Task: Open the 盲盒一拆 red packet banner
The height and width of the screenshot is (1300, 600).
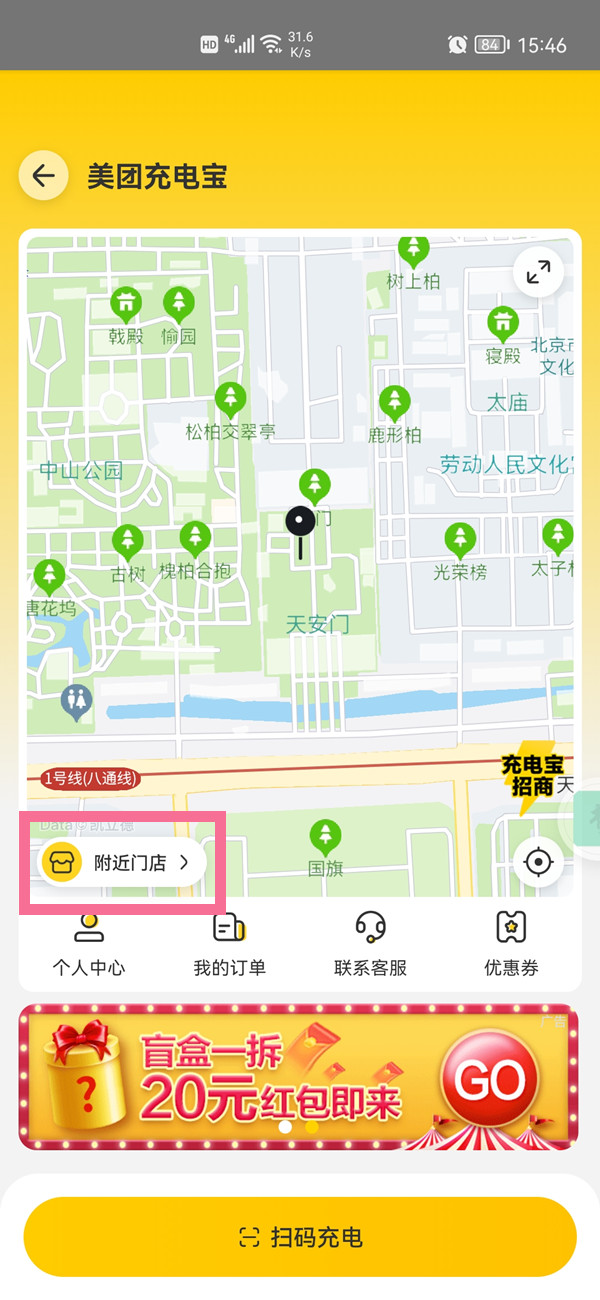Action: pos(298,1077)
